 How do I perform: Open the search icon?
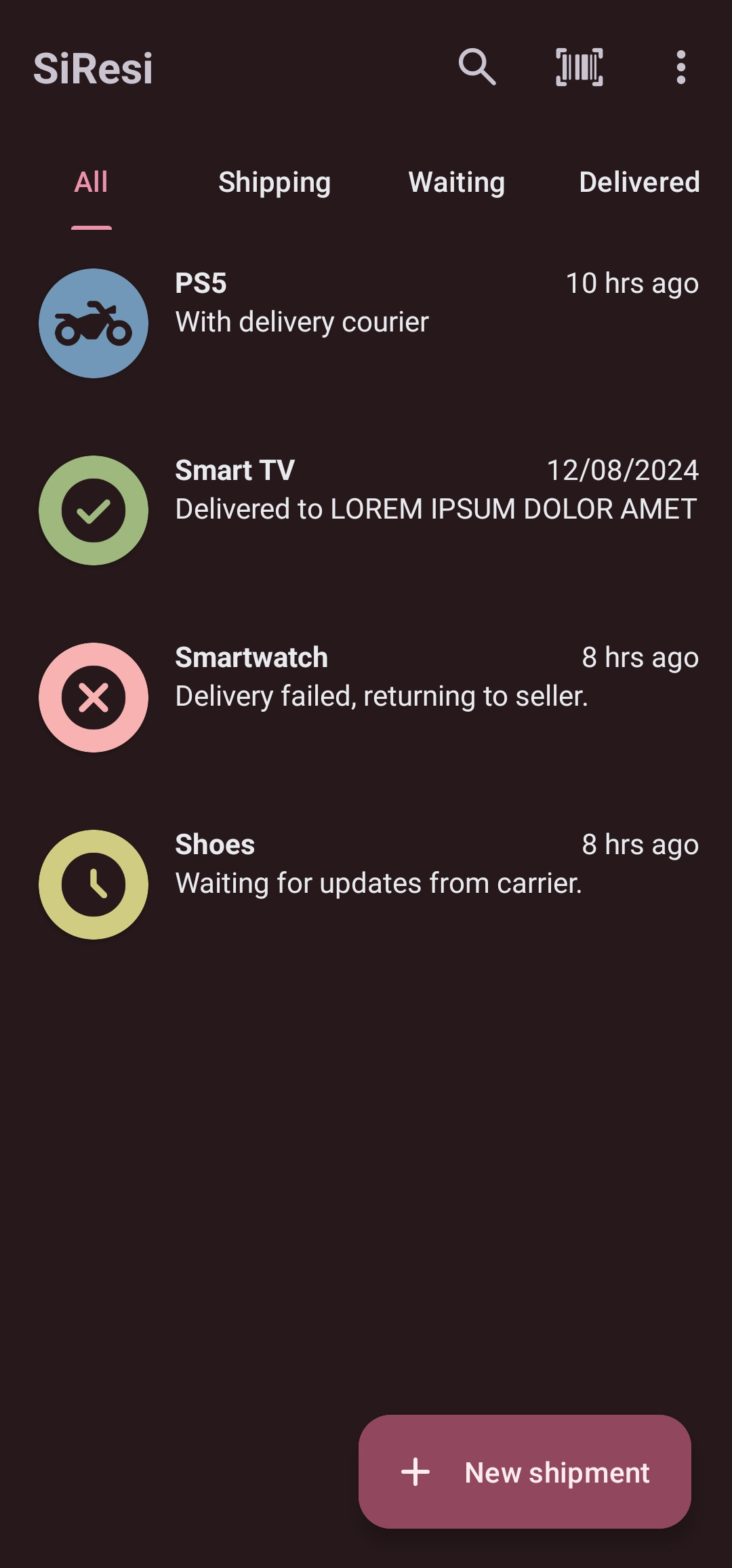click(x=477, y=67)
